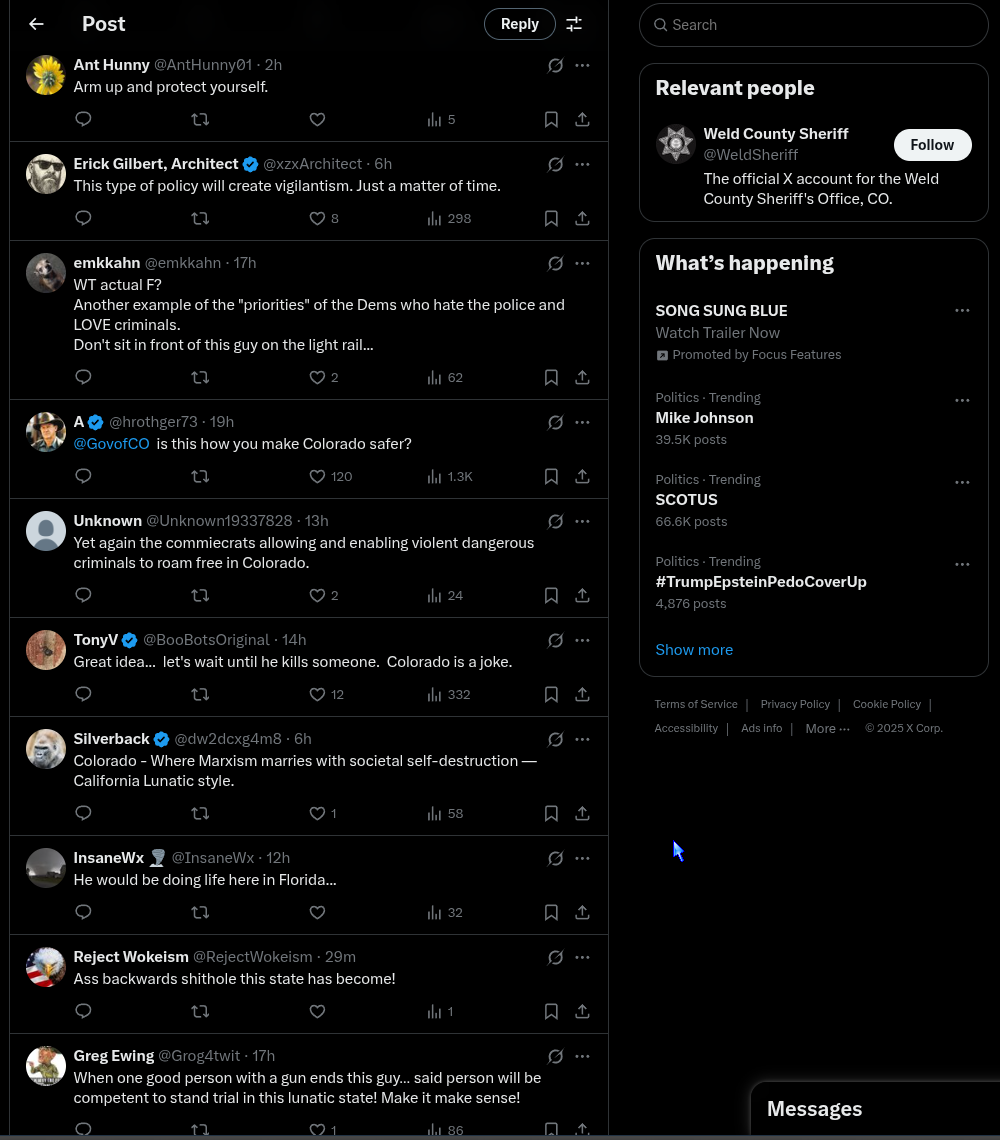Reply to Reject Wokeism's comment
This screenshot has width=1000, height=1140.
point(84,1011)
